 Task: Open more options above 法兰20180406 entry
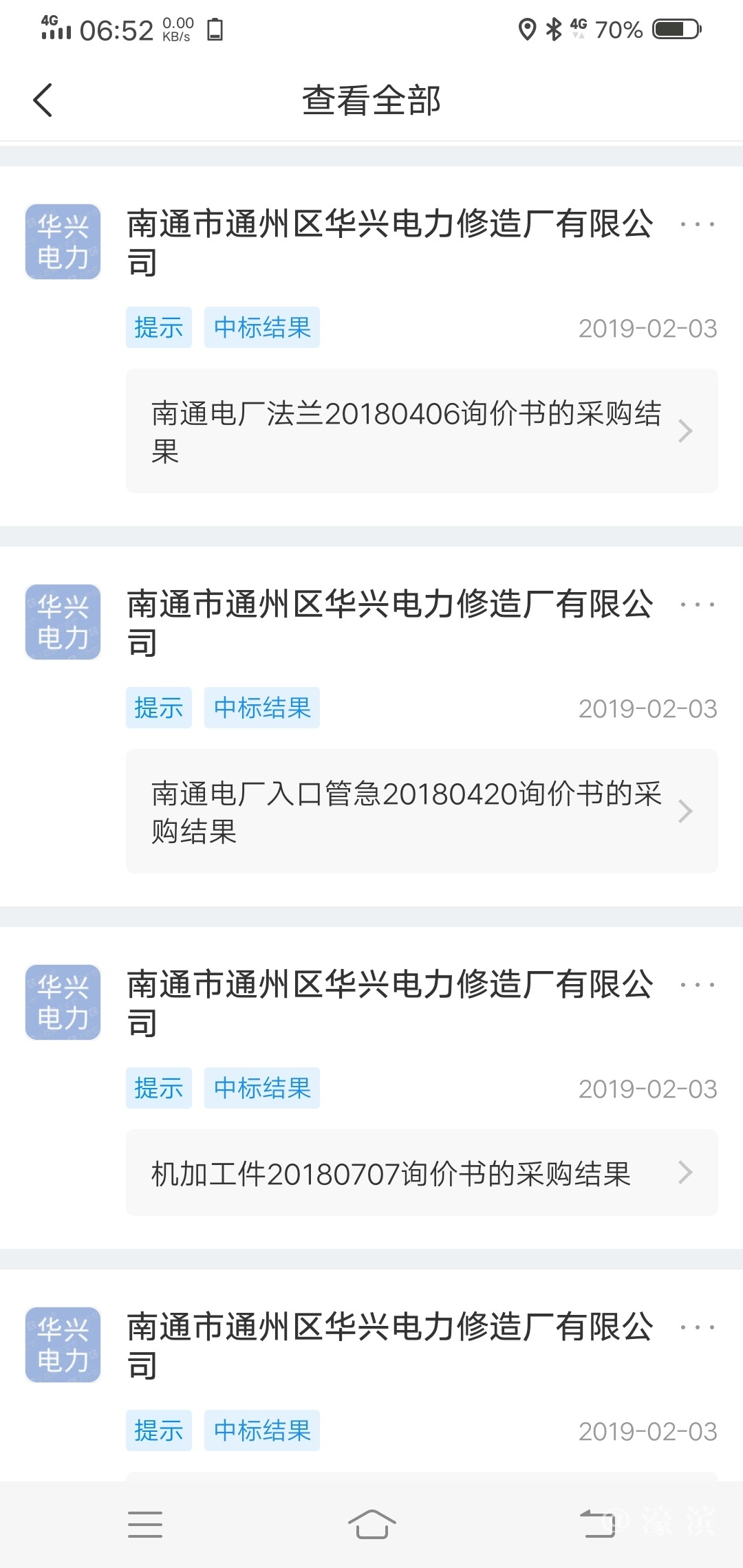pyautogui.click(x=697, y=225)
